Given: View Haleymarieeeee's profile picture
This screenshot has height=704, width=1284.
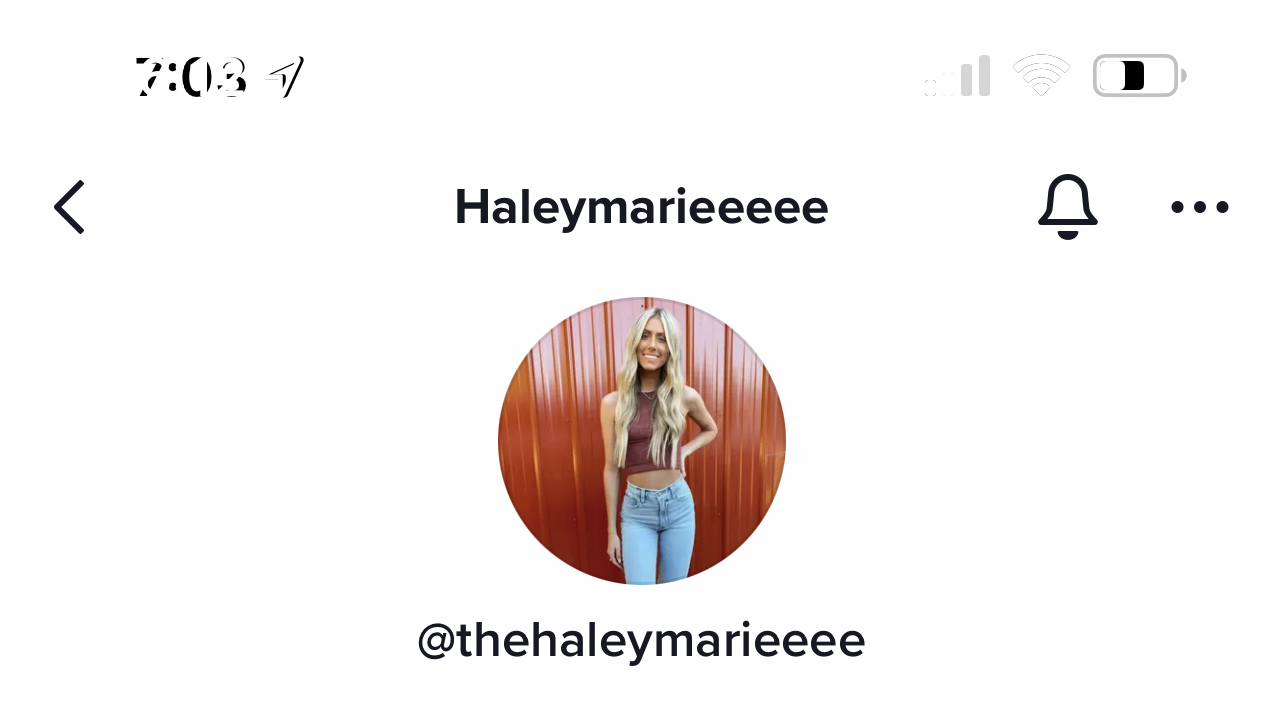Looking at the screenshot, I should click(x=642, y=441).
